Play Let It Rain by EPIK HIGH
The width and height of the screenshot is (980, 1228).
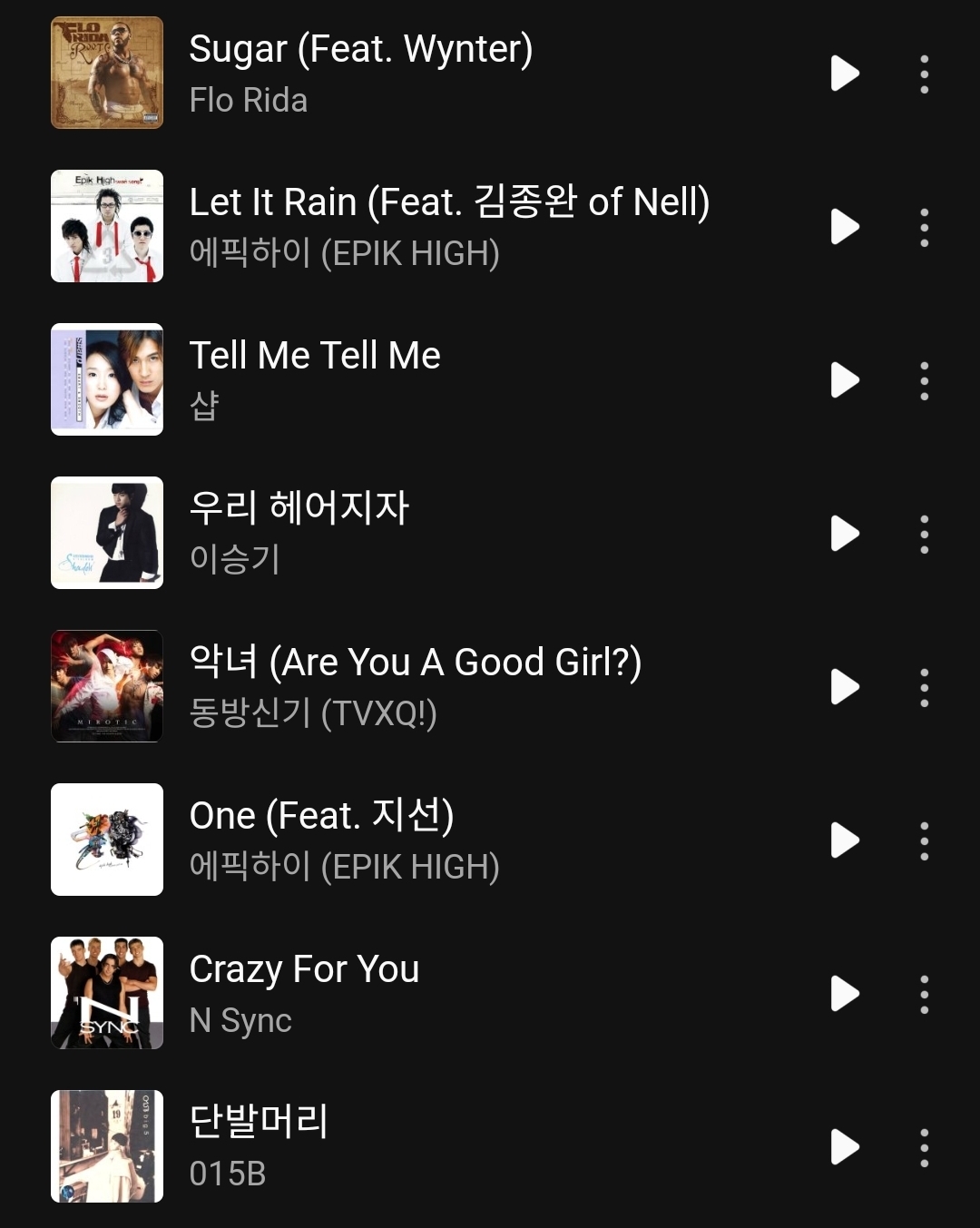(845, 227)
